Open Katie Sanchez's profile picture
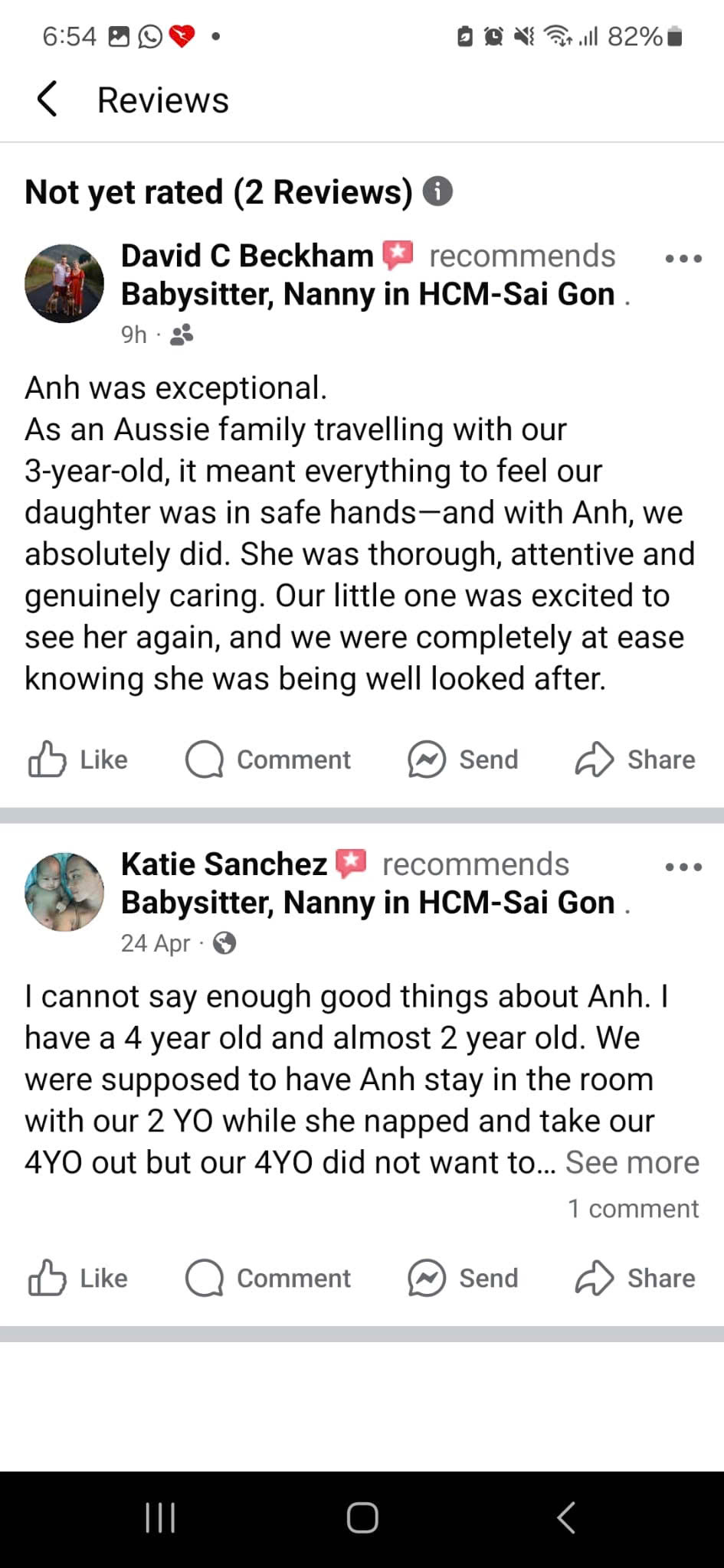Screen dimensions: 724x1568 64,891
